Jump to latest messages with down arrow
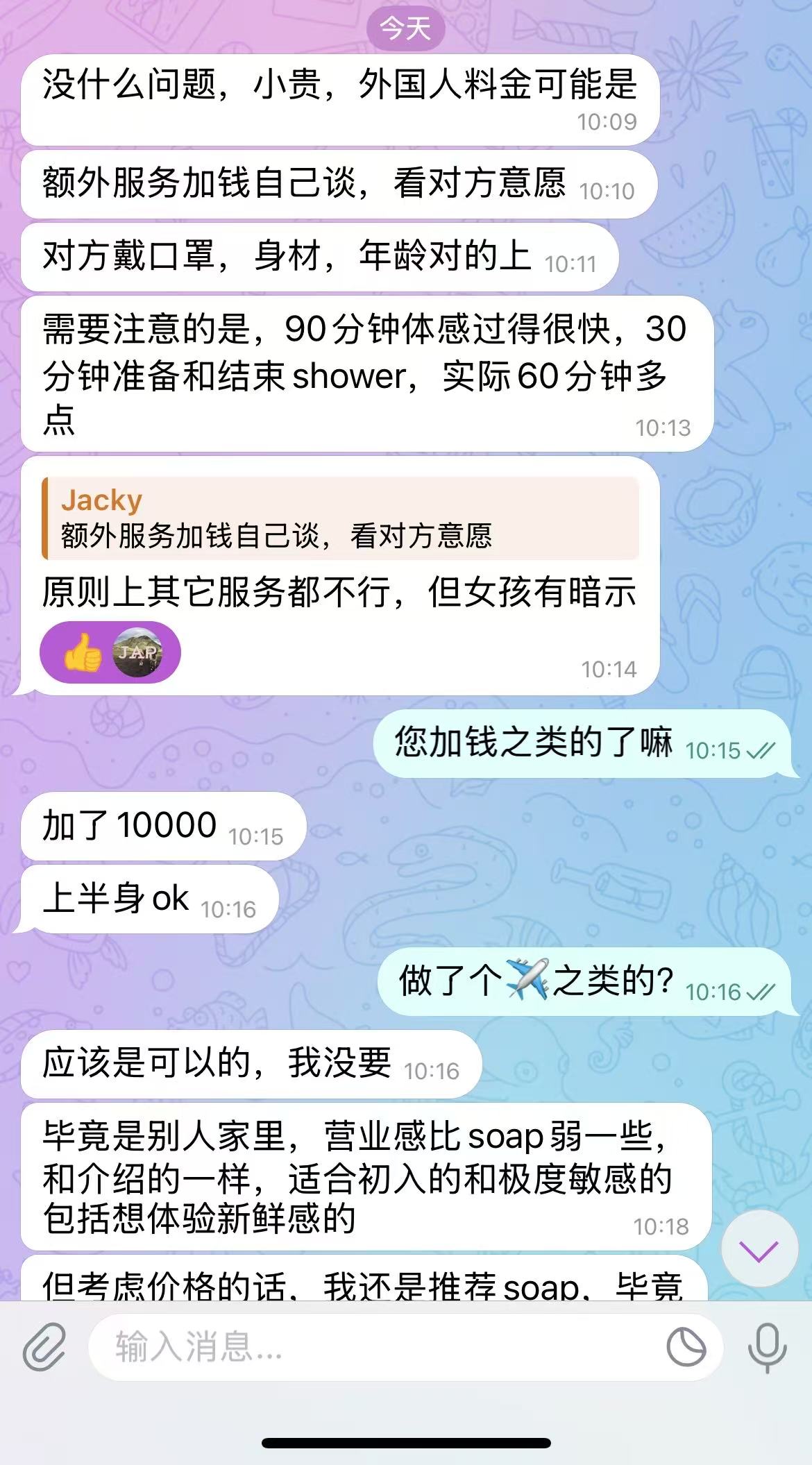 point(759,1250)
